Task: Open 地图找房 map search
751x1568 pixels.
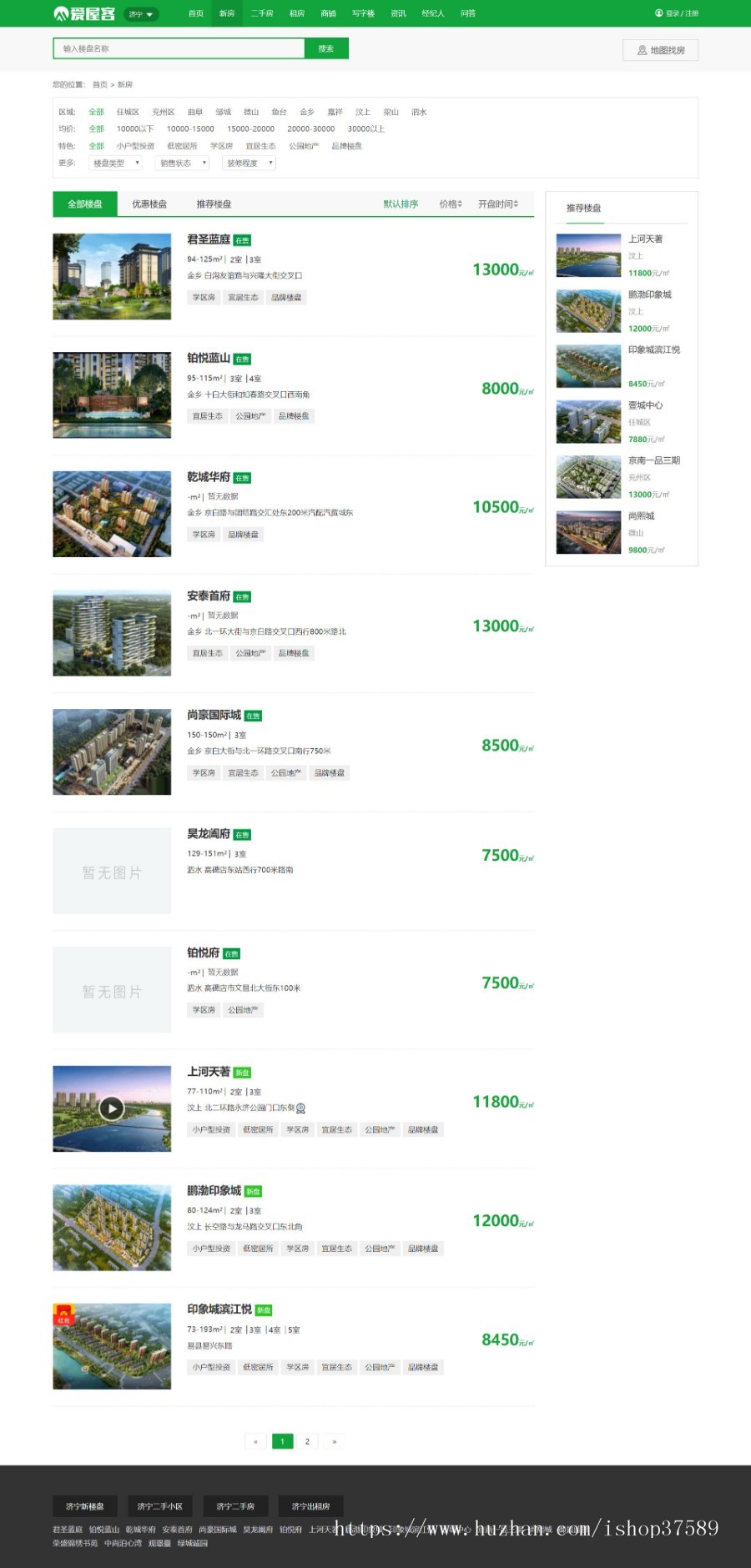Action: (x=661, y=50)
